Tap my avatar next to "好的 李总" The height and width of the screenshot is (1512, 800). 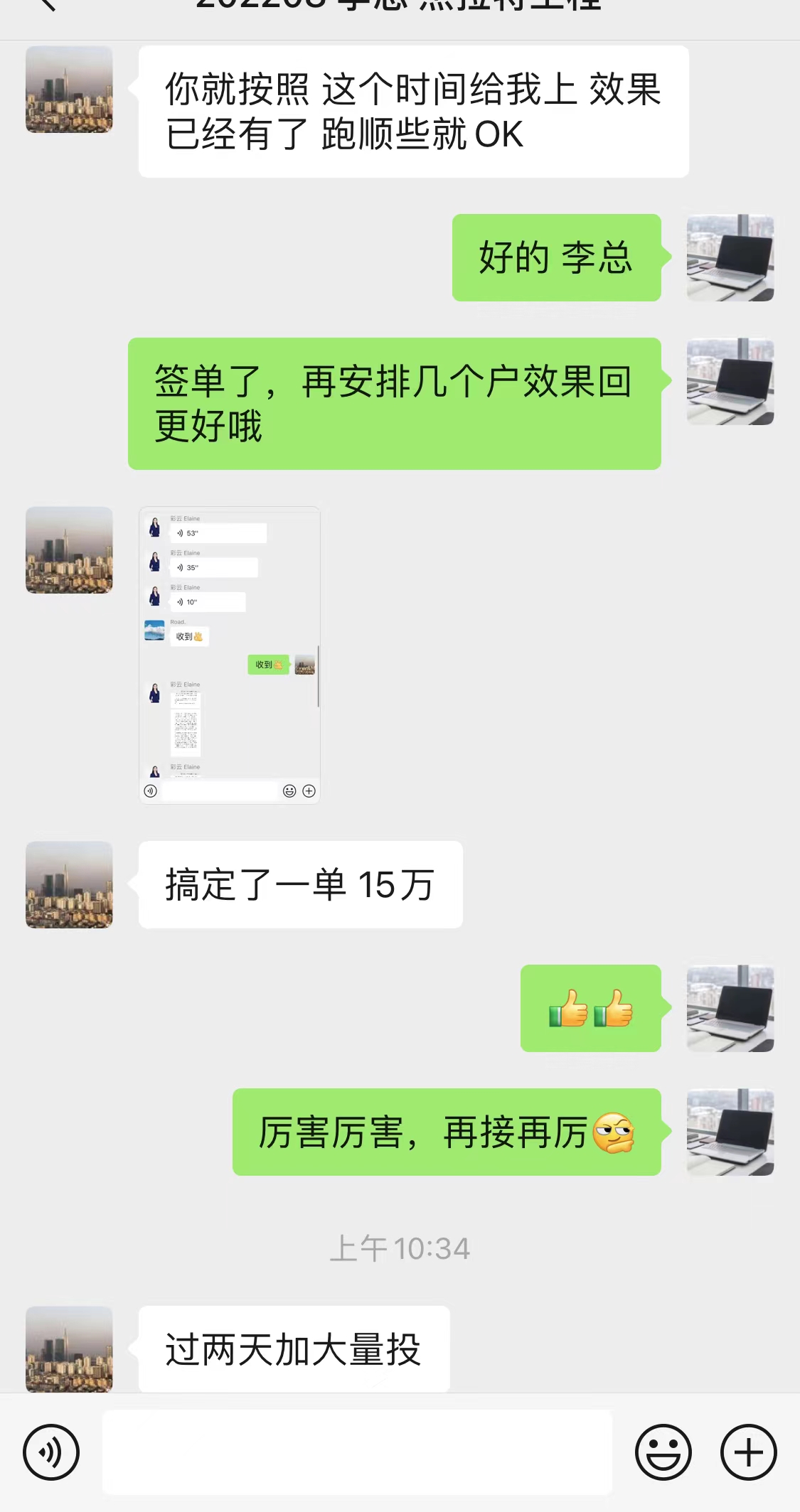coord(730,257)
